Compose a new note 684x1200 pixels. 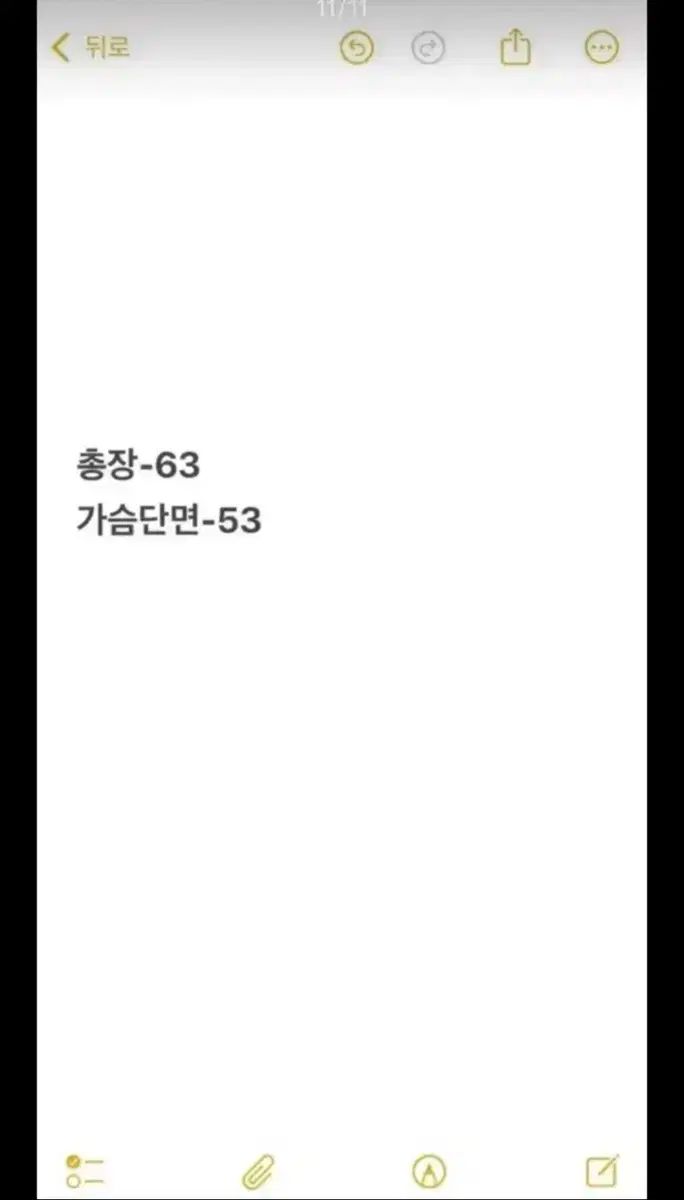point(602,1170)
